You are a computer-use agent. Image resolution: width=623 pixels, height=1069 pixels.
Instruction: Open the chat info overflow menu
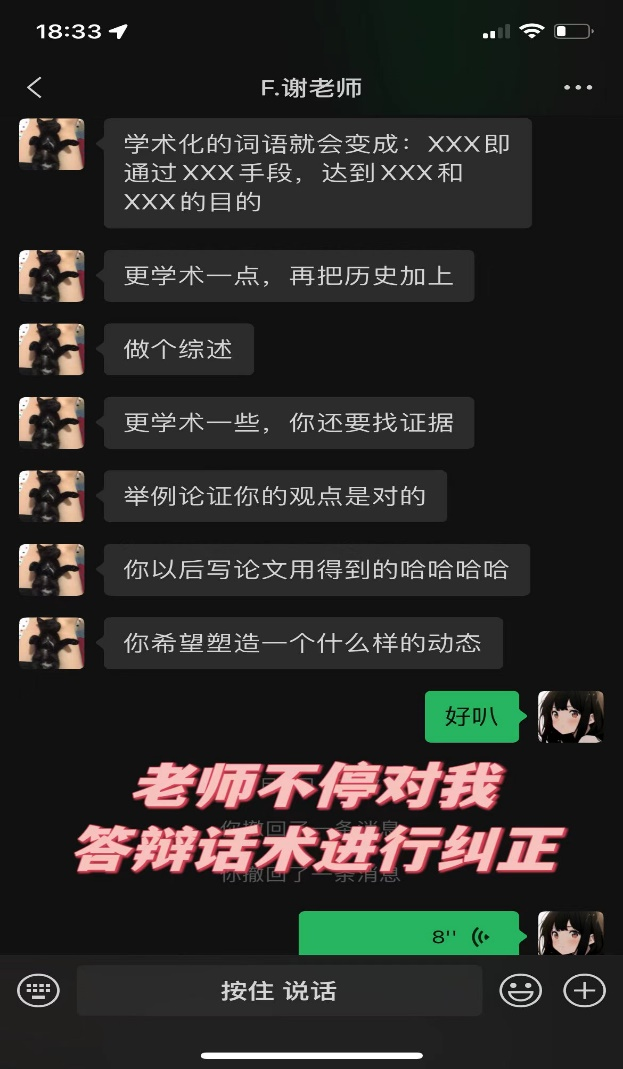[578, 88]
